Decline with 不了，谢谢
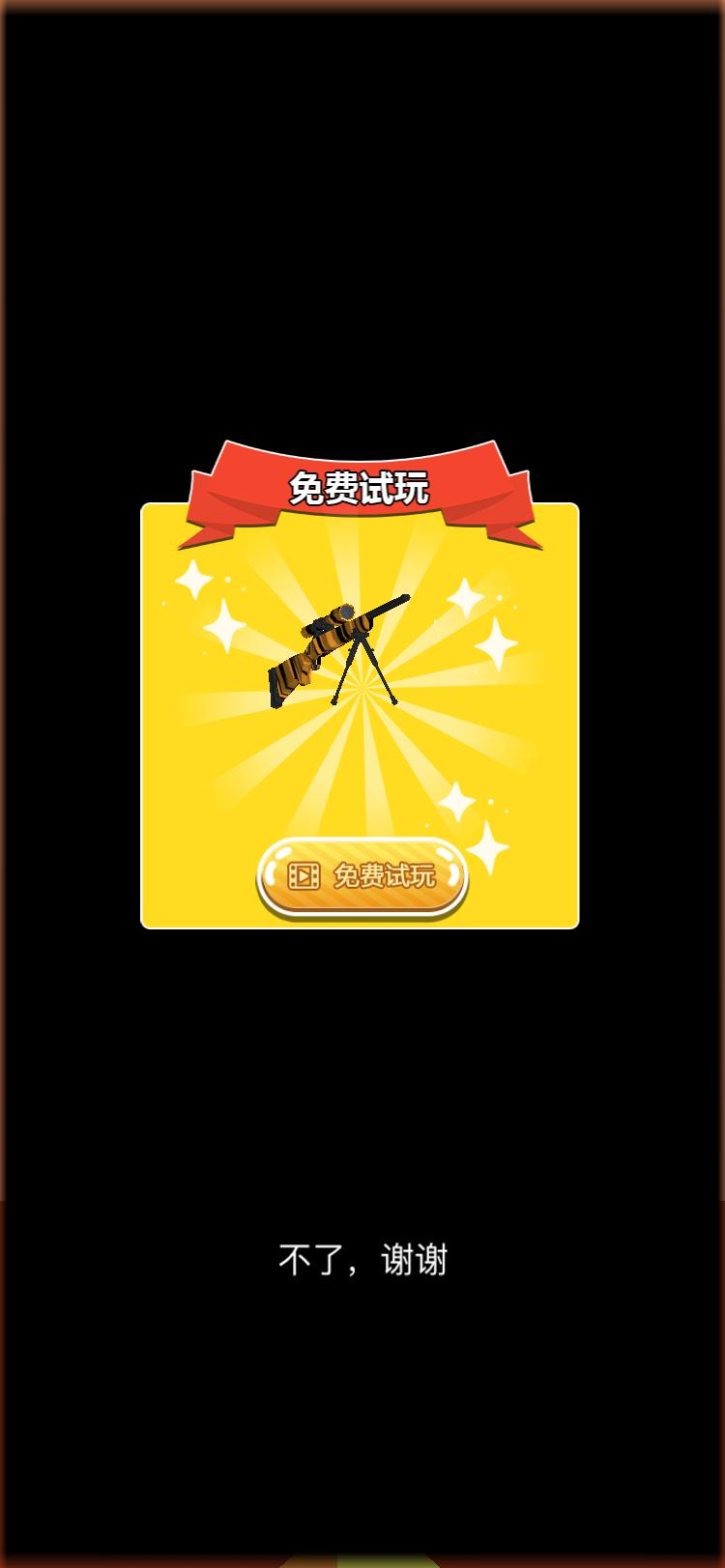 coord(362,1260)
